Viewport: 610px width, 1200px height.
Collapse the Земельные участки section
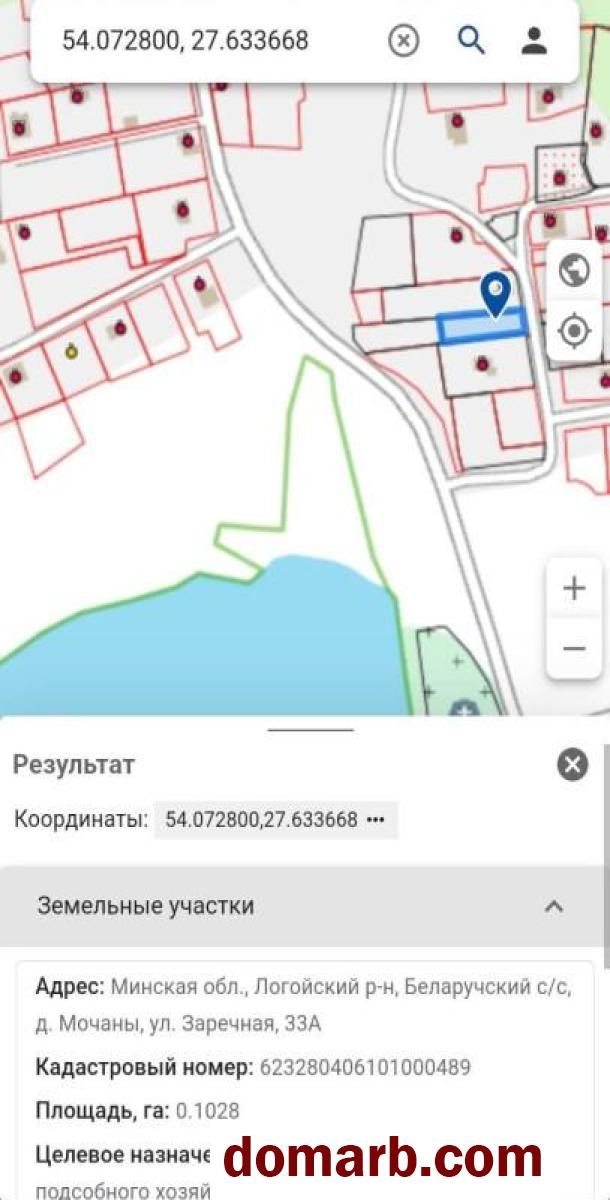pos(553,906)
